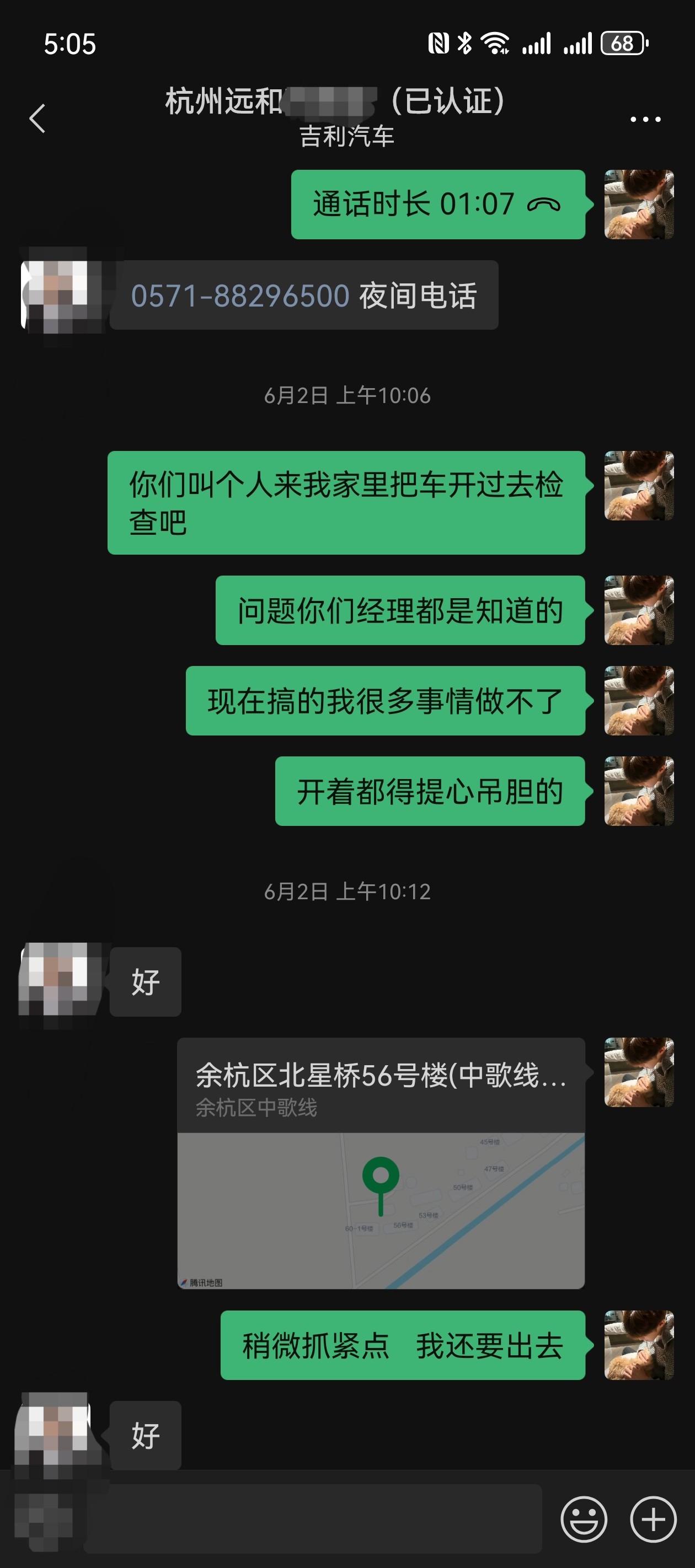This screenshot has height=1568, width=695.
Task: Focus the message input field
Action: [x=312, y=1519]
